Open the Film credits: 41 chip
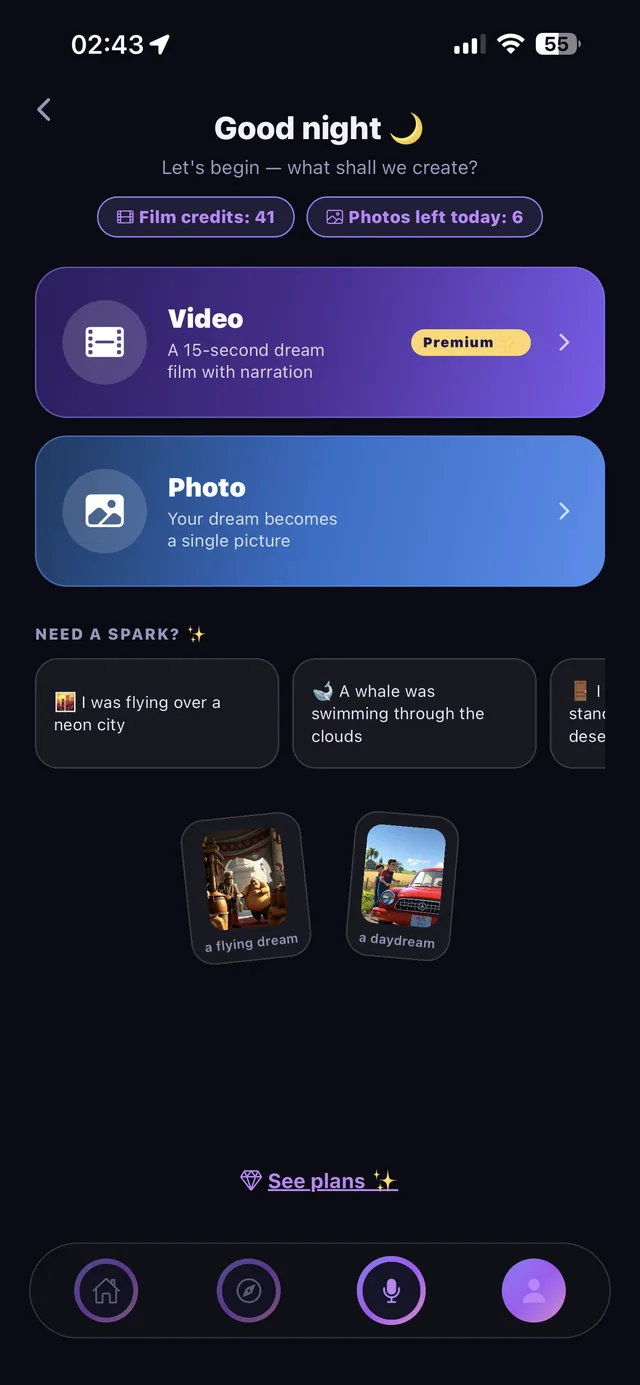 pyautogui.click(x=196, y=217)
